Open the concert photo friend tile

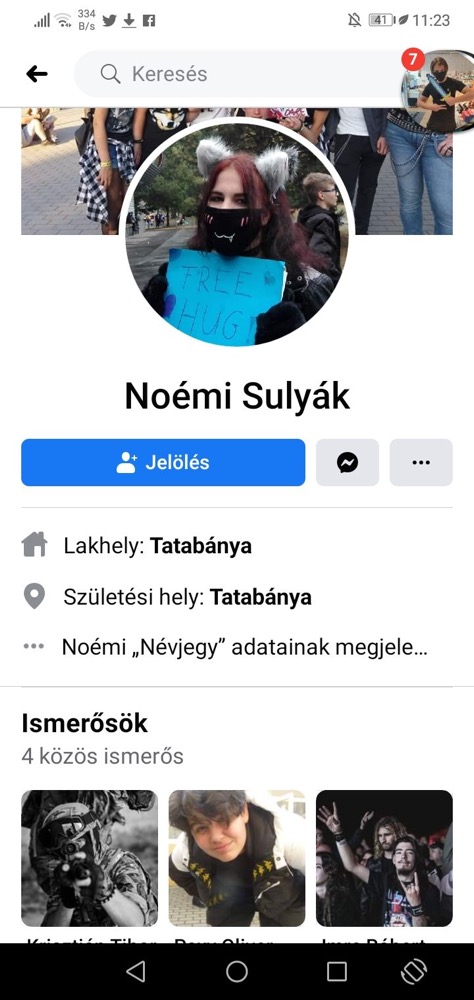[384, 858]
